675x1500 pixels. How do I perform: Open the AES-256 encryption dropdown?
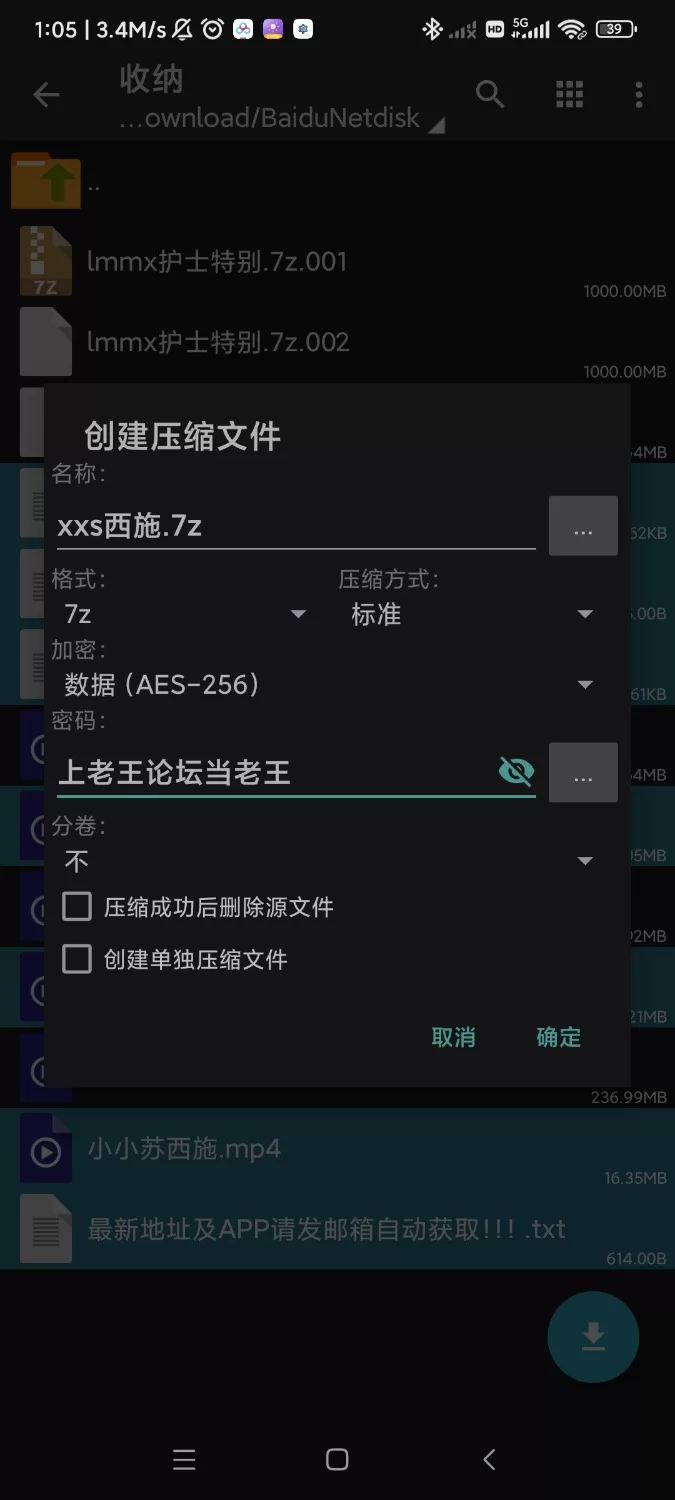point(329,685)
